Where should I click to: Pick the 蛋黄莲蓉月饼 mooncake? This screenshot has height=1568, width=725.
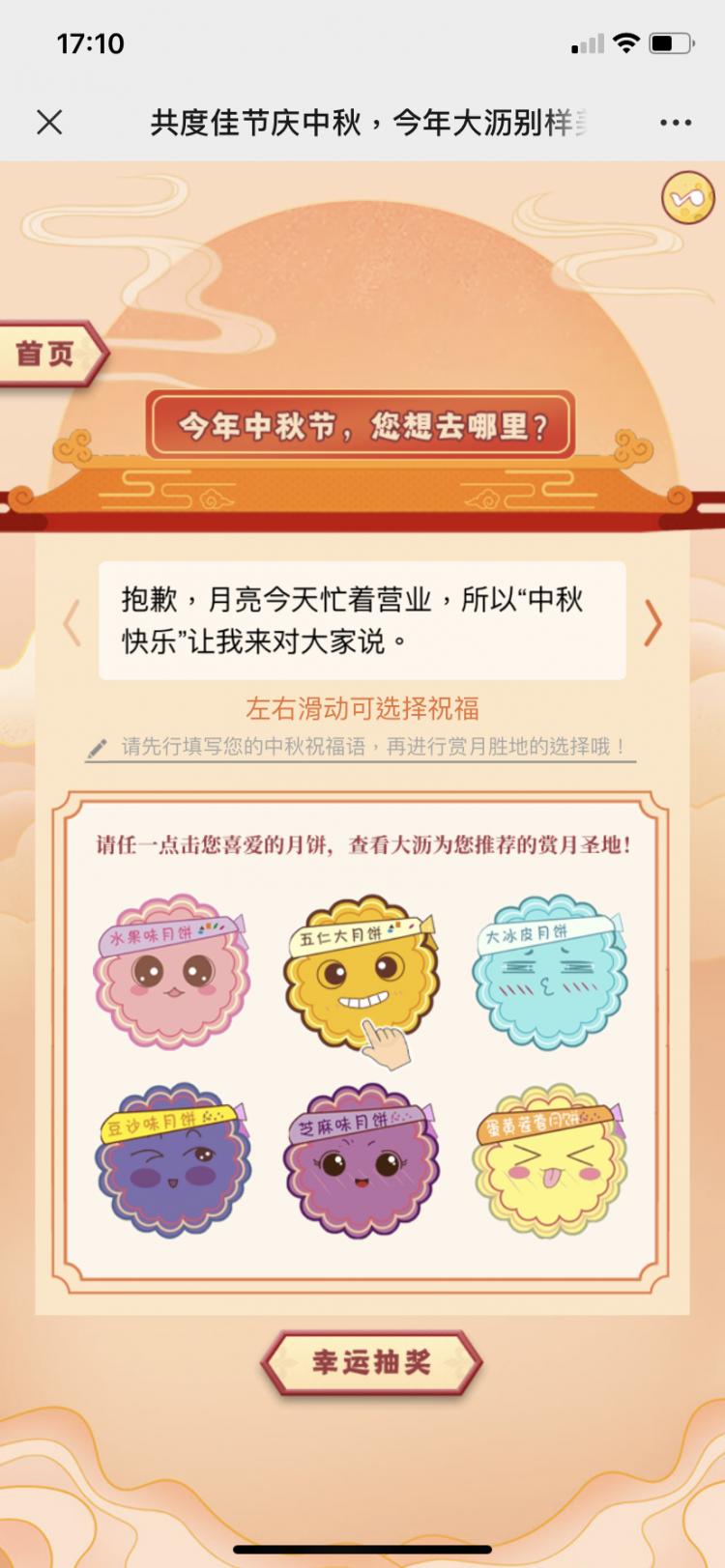[x=550, y=1160]
